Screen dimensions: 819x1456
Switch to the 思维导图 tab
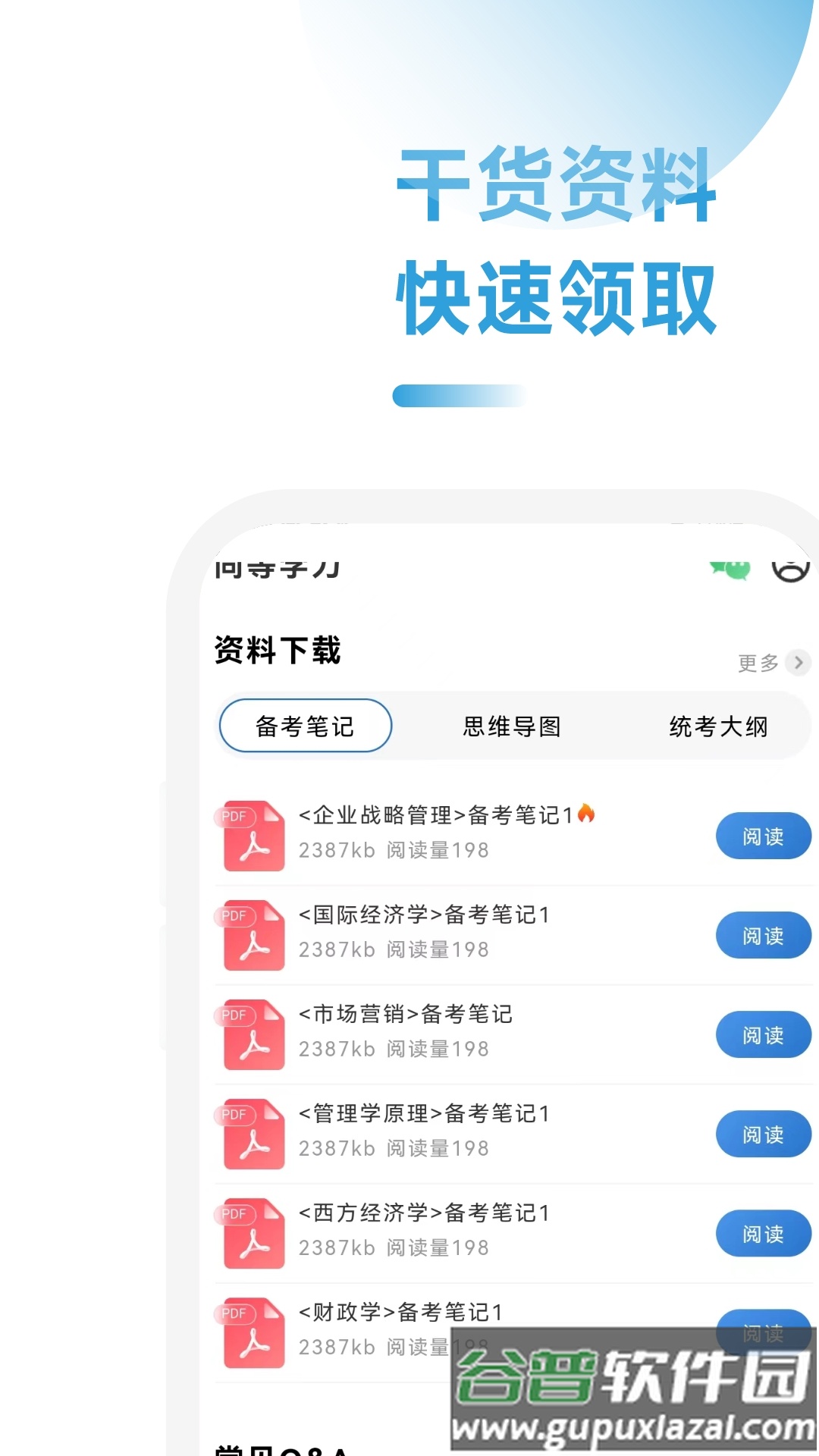pyautogui.click(x=511, y=726)
